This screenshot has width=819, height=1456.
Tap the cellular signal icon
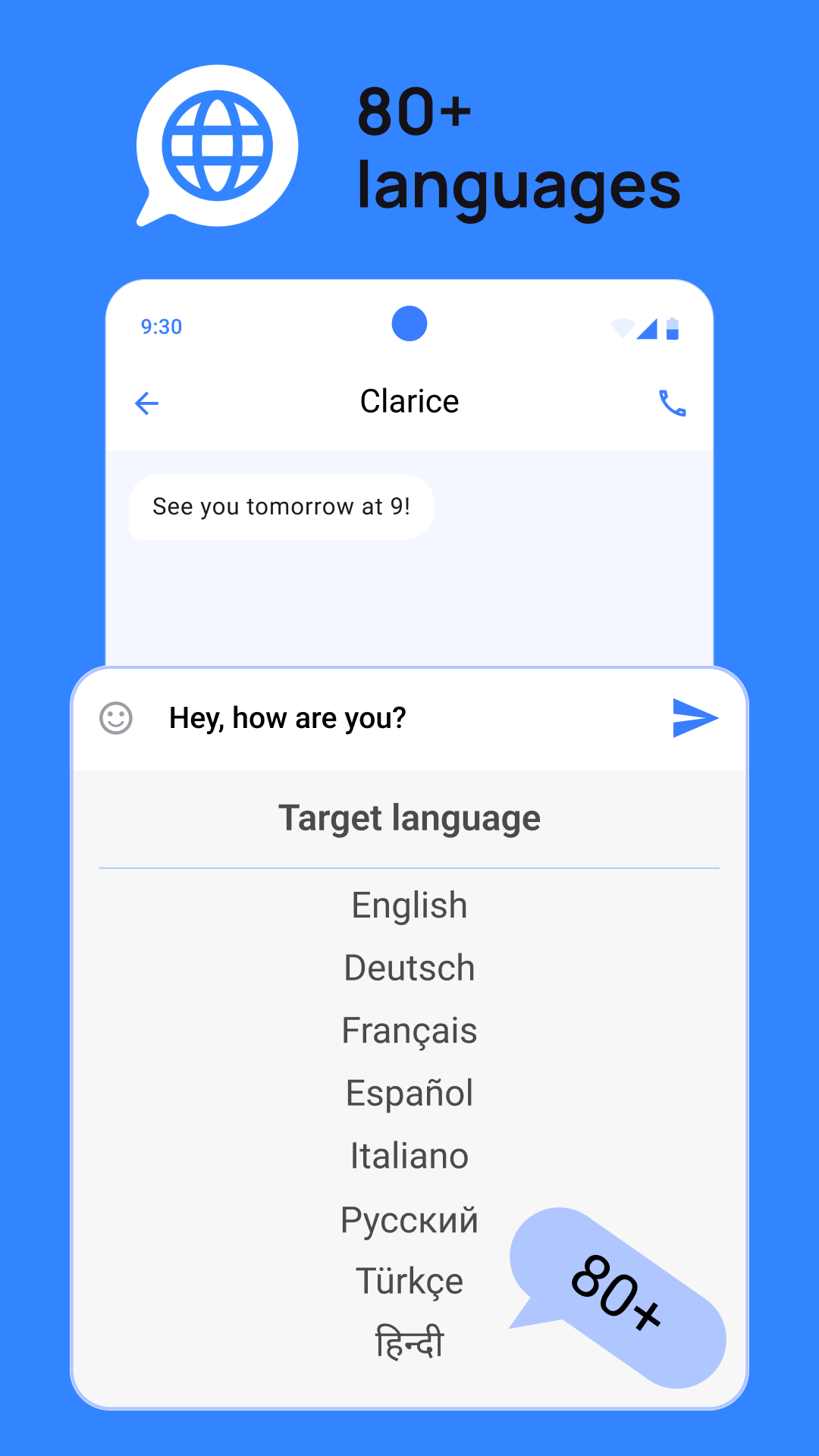(x=648, y=326)
